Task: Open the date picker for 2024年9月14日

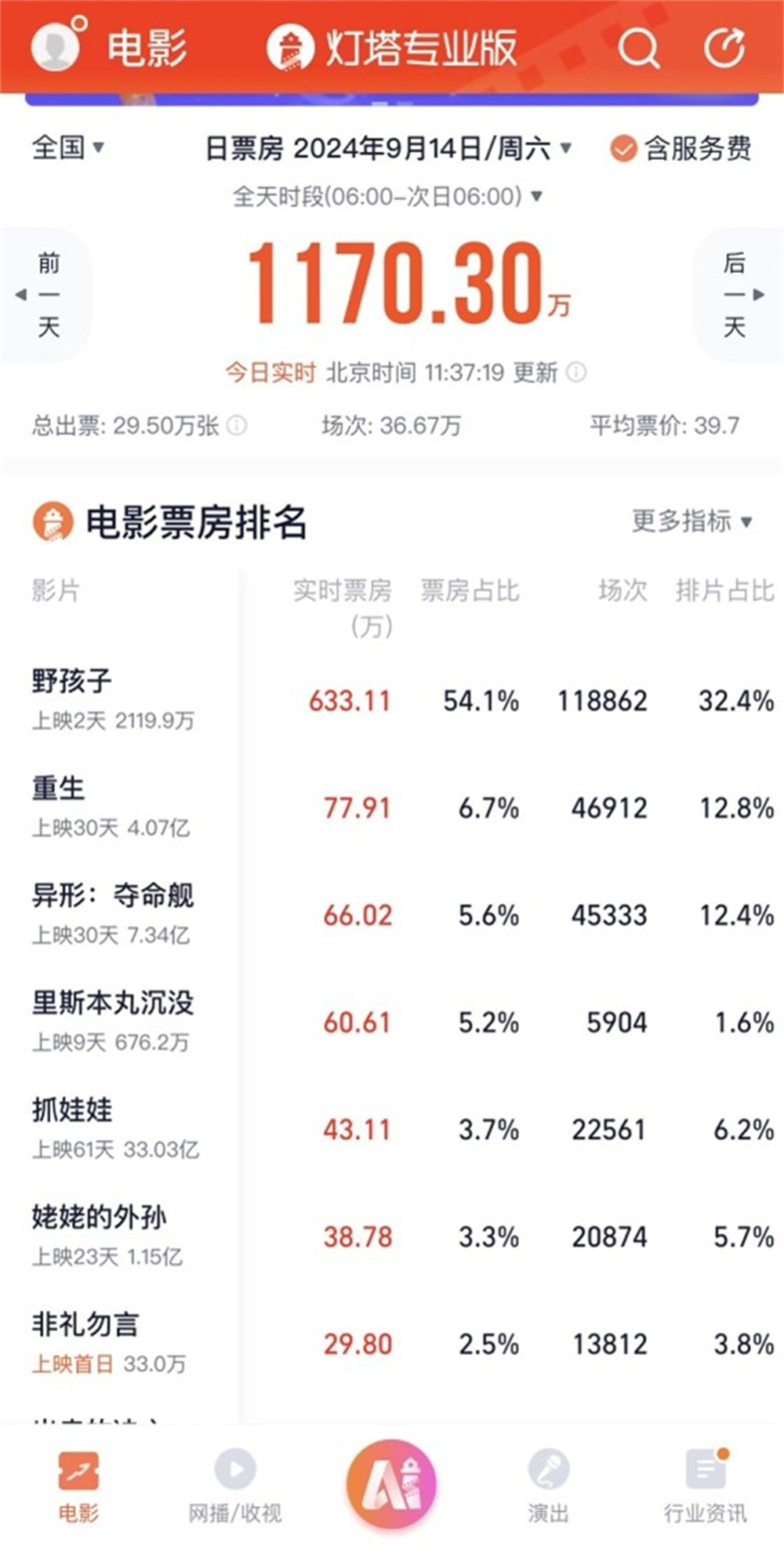Action: [389, 148]
